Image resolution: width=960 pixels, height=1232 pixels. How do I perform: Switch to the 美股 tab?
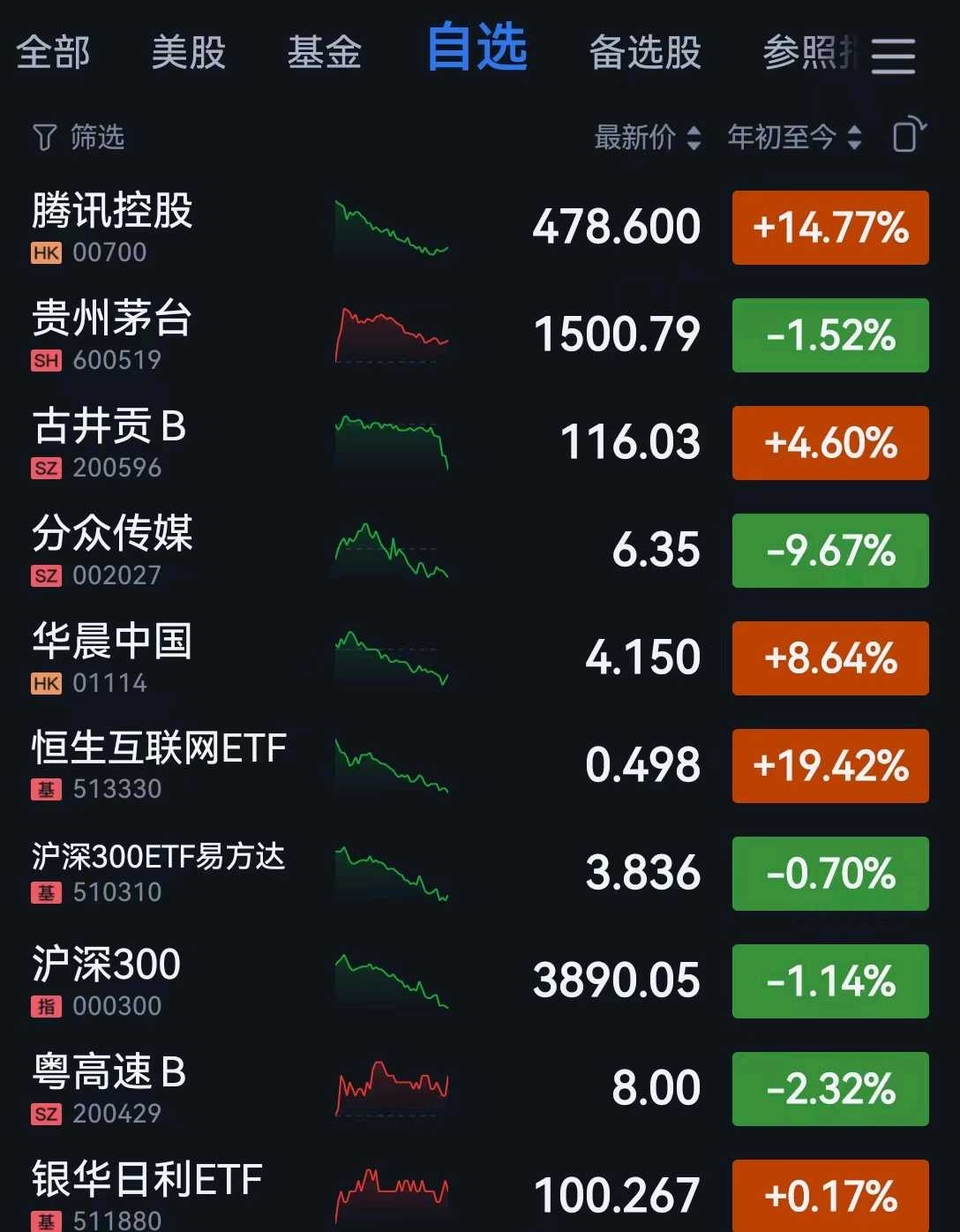click(188, 53)
